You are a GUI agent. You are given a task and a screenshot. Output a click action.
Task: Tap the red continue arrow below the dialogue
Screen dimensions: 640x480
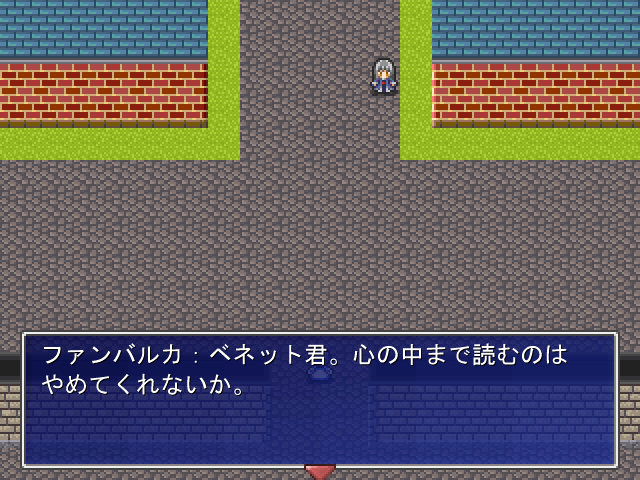(320, 471)
